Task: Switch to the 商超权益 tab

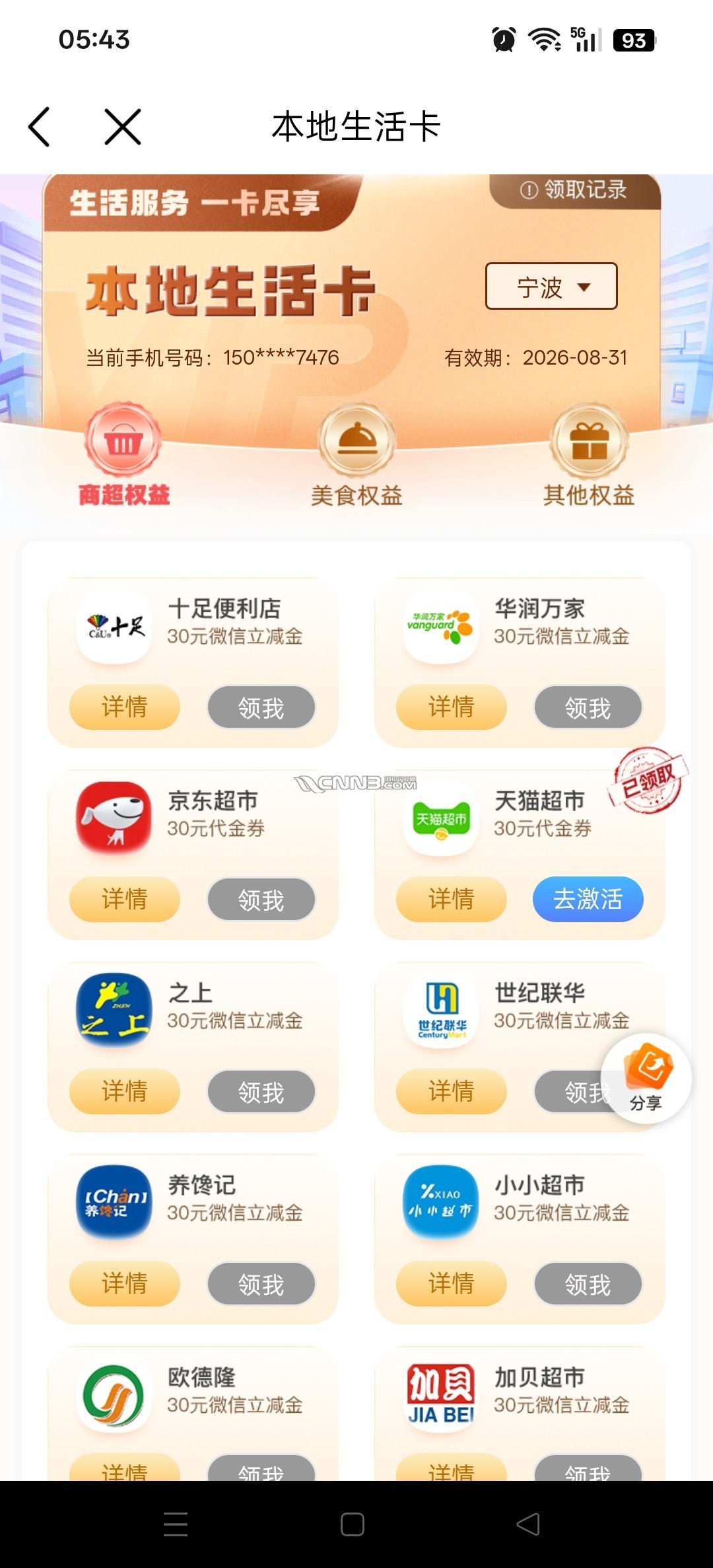Action: tap(123, 456)
